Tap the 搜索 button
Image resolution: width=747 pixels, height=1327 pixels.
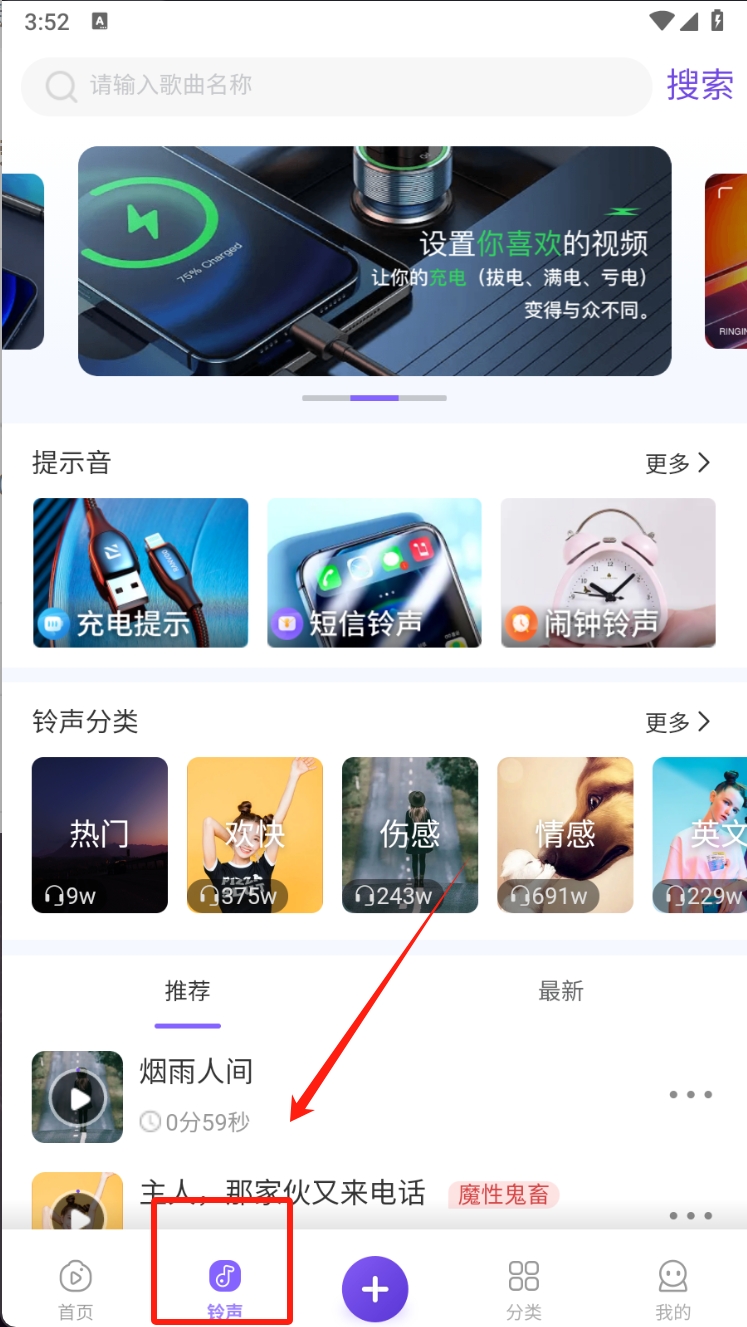click(700, 86)
